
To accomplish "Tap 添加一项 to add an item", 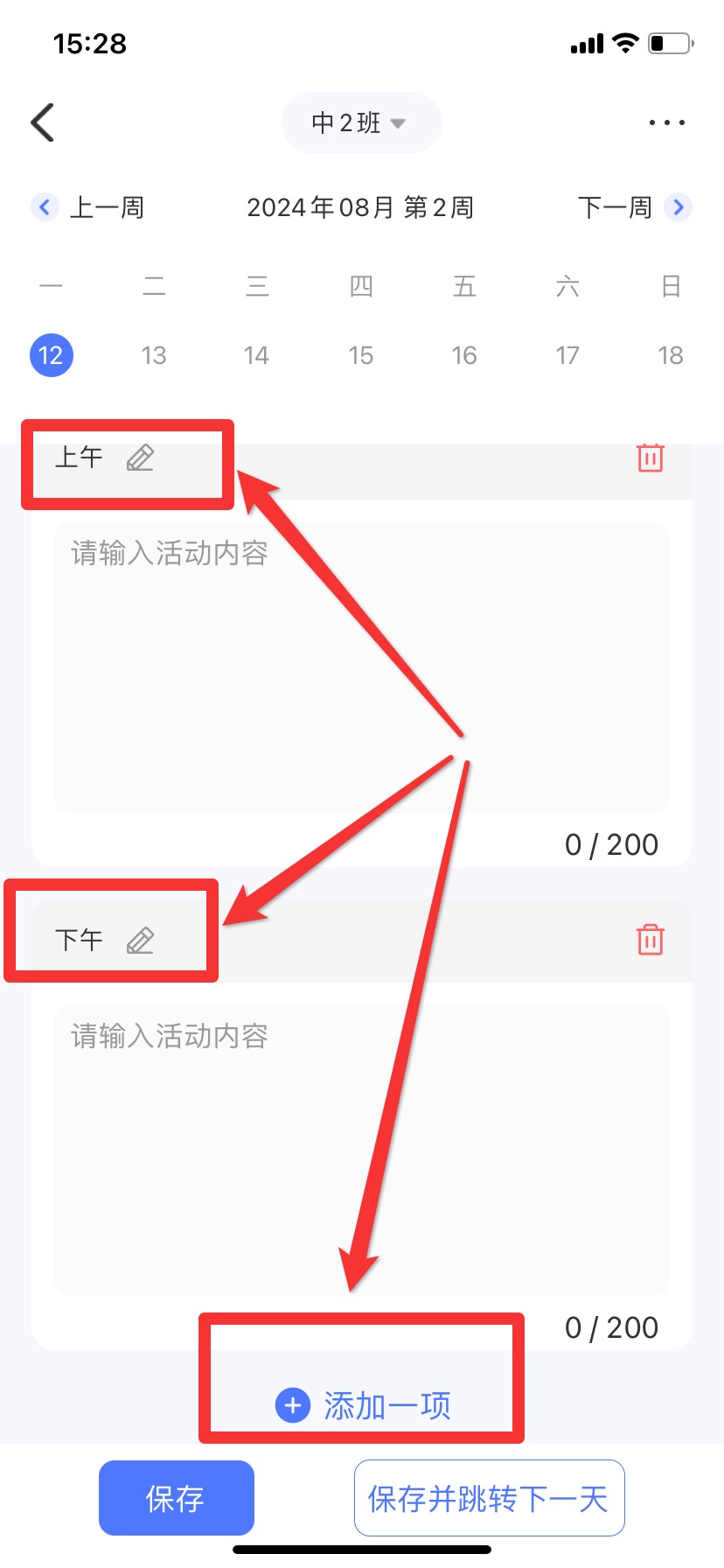I will [x=363, y=1405].
